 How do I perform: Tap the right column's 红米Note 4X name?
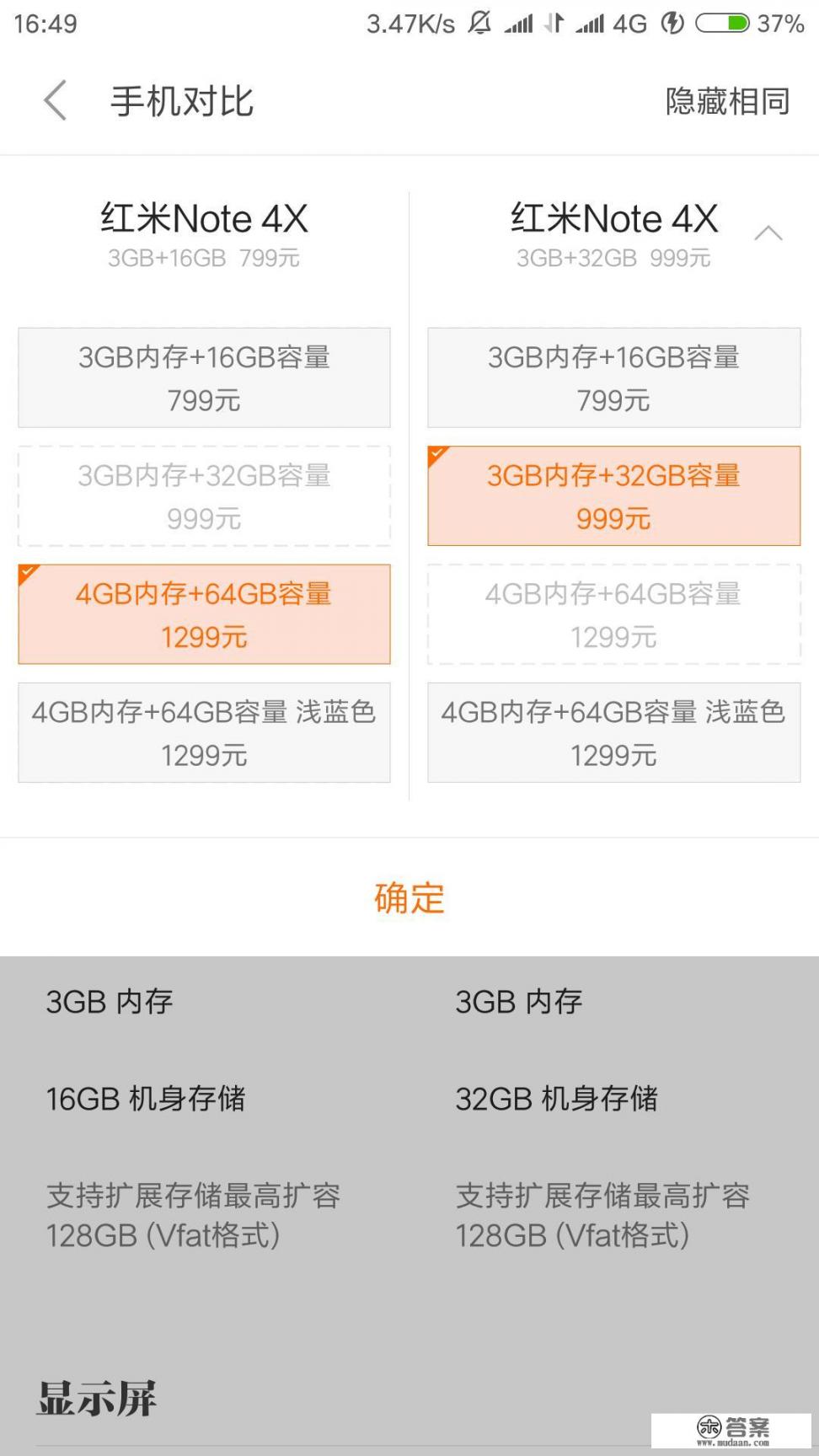(614, 219)
